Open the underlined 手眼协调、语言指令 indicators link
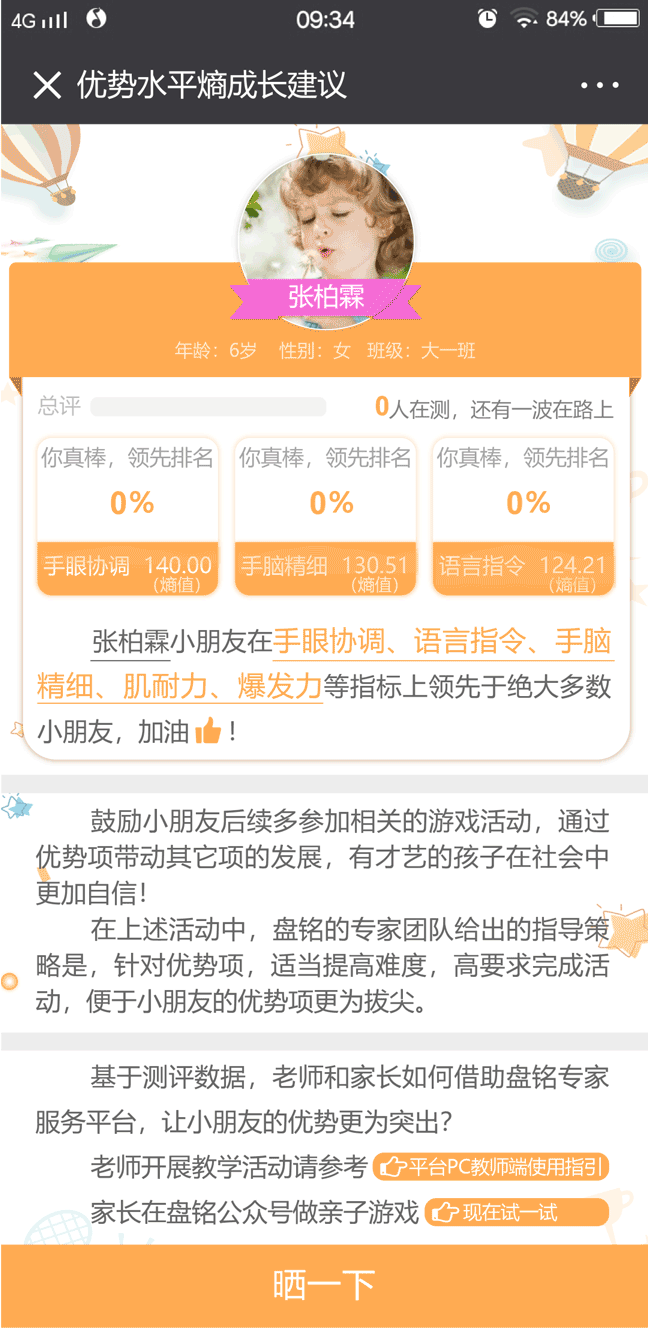 tap(442, 641)
